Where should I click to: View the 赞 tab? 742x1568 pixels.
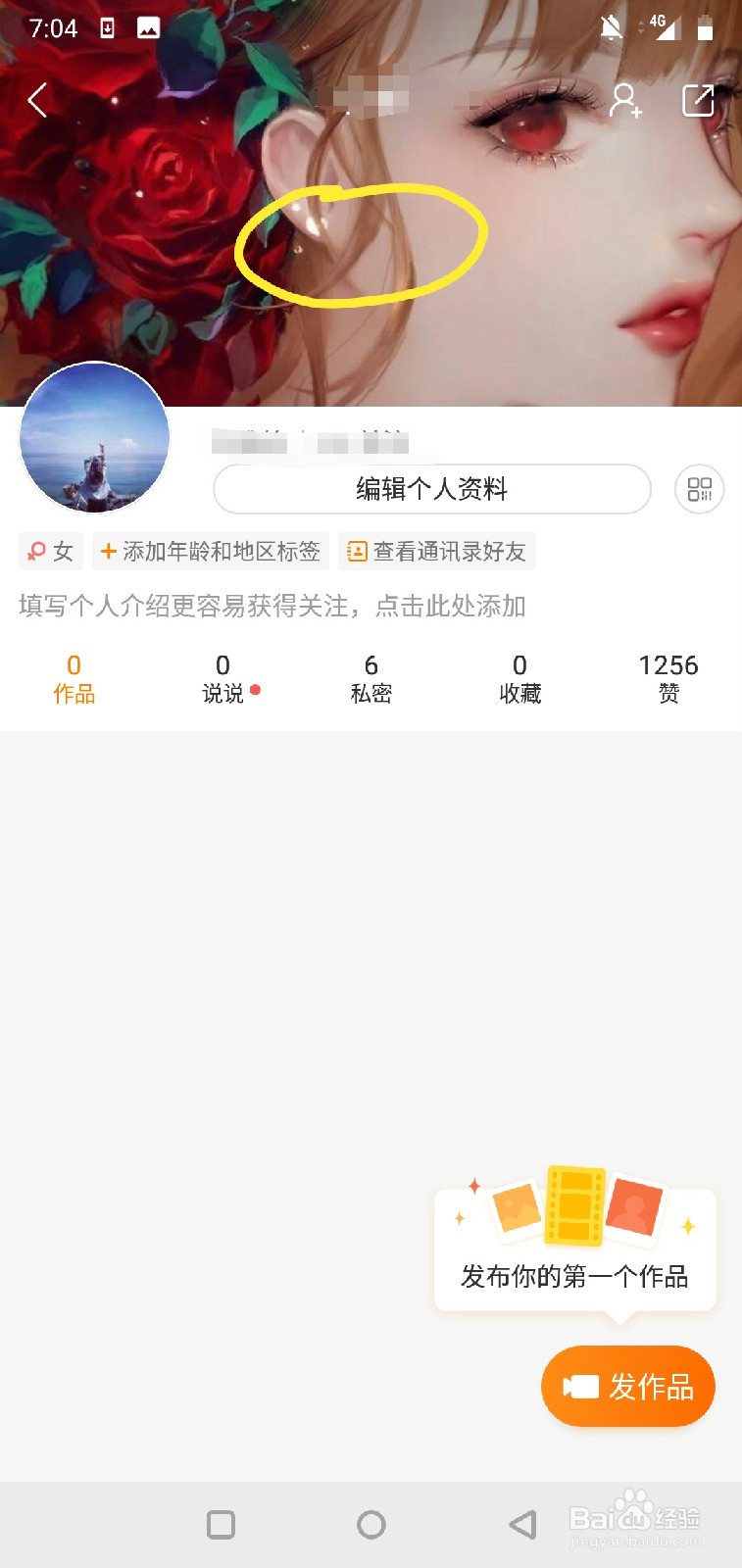[x=668, y=679]
